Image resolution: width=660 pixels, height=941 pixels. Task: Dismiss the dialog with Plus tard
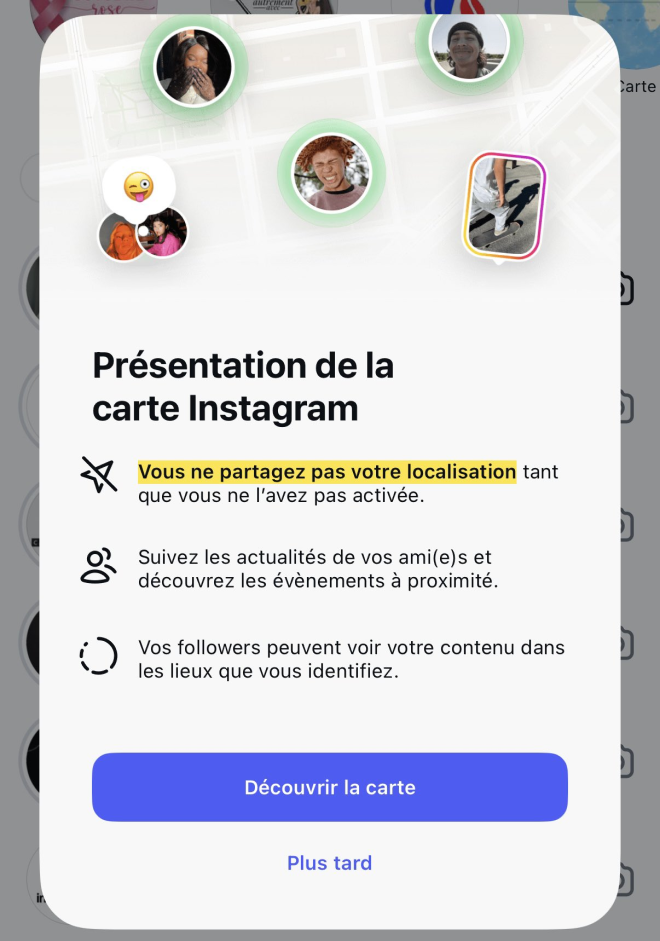[x=329, y=863]
